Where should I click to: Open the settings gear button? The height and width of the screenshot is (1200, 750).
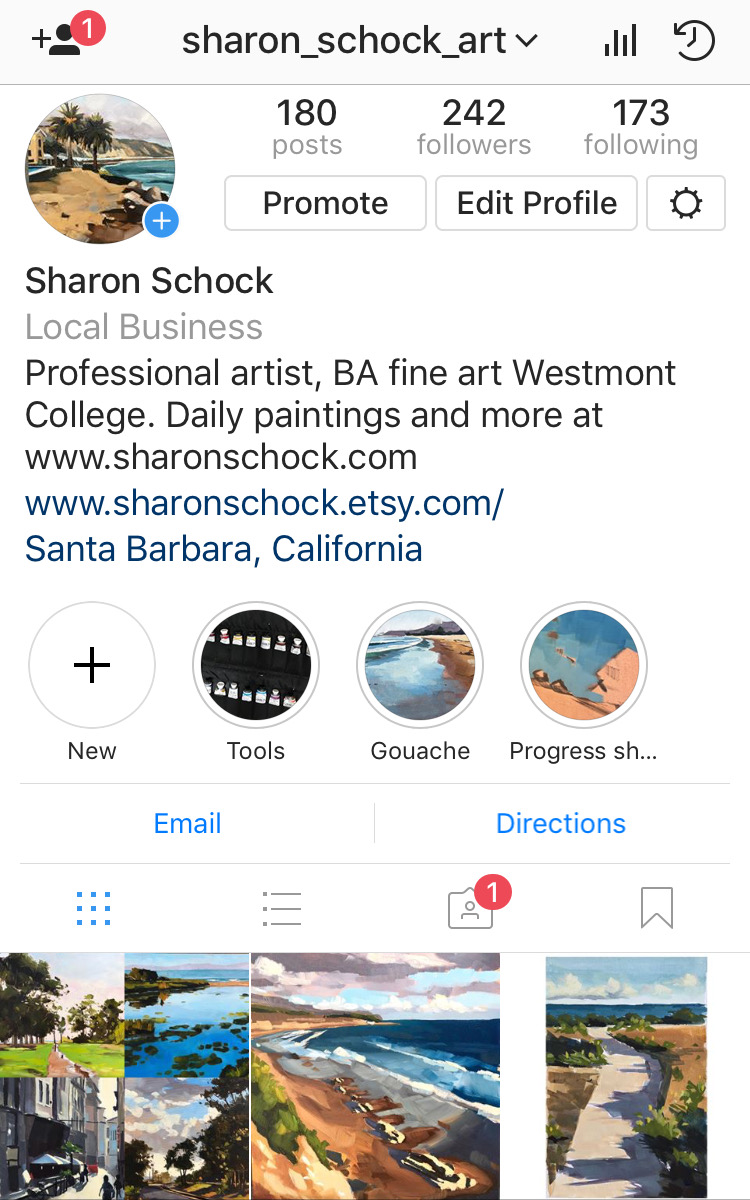[686, 203]
